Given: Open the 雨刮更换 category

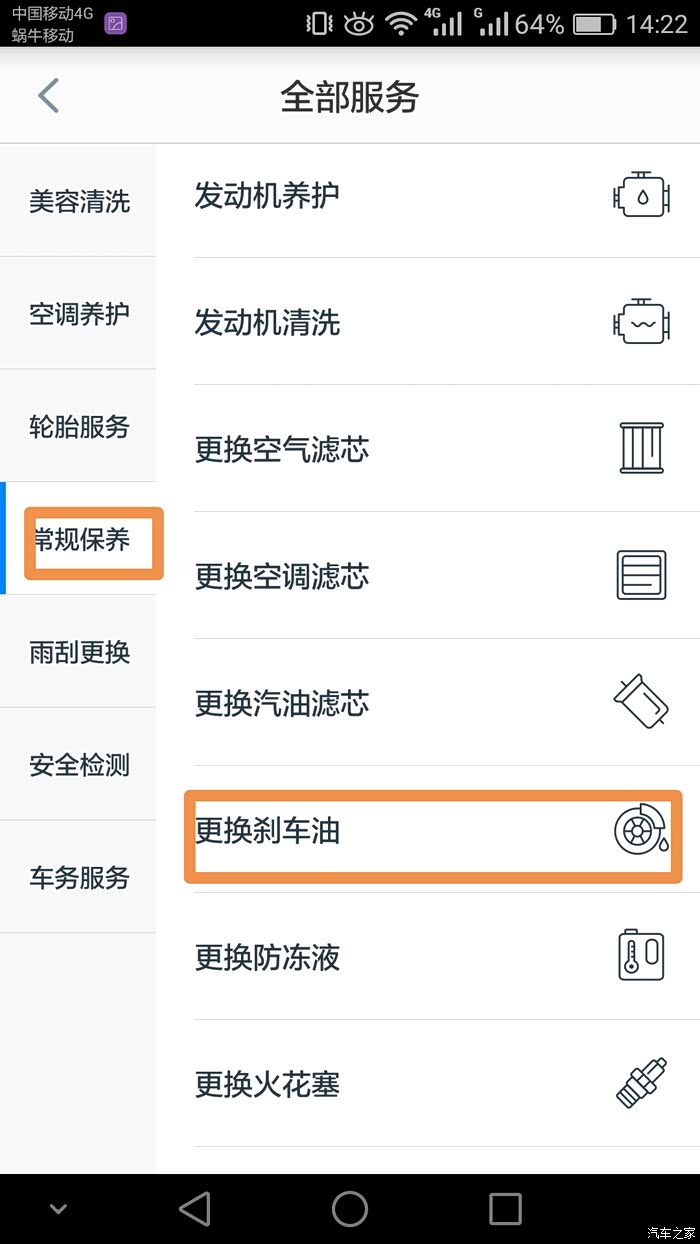Looking at the screenshot, I should click(79, 653).
